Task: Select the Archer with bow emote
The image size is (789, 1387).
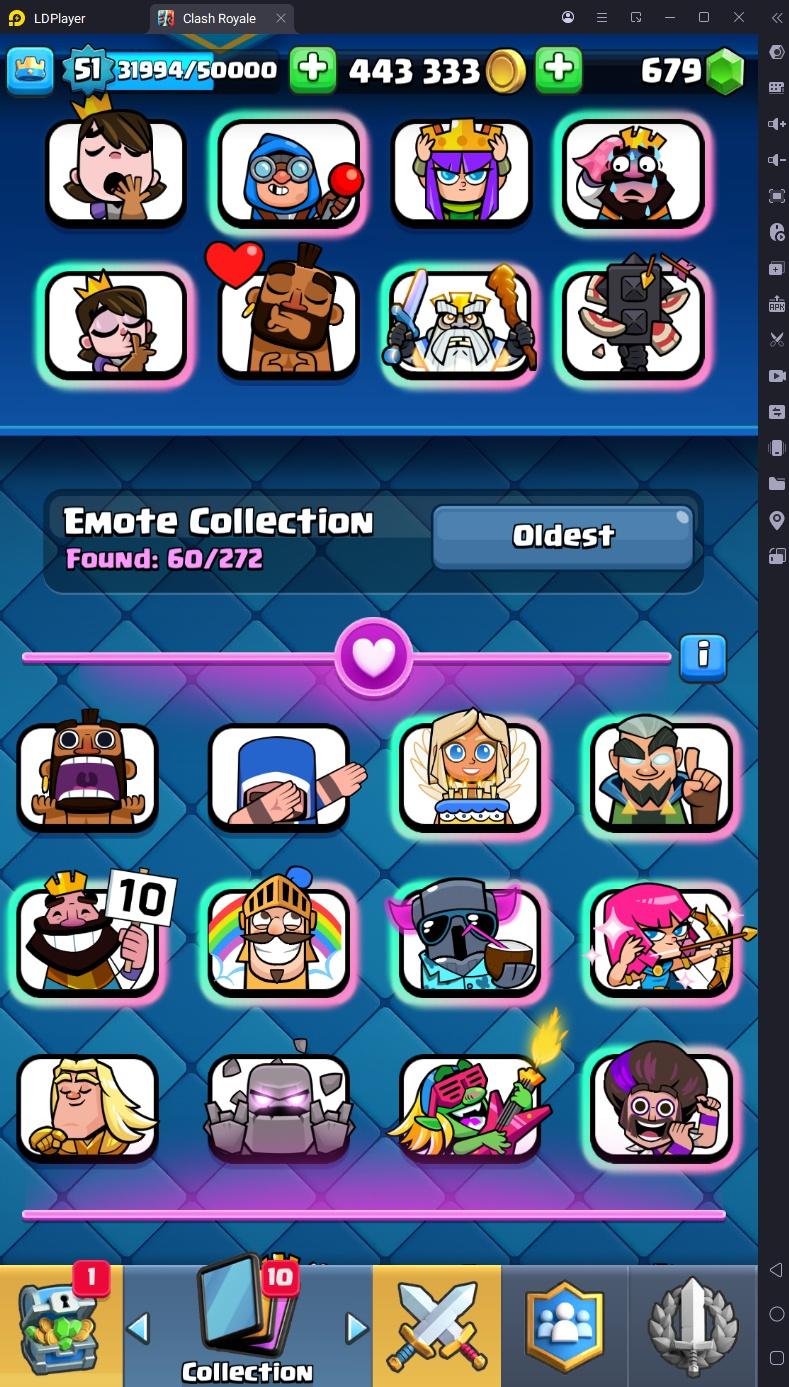Action: coord(662,940)
